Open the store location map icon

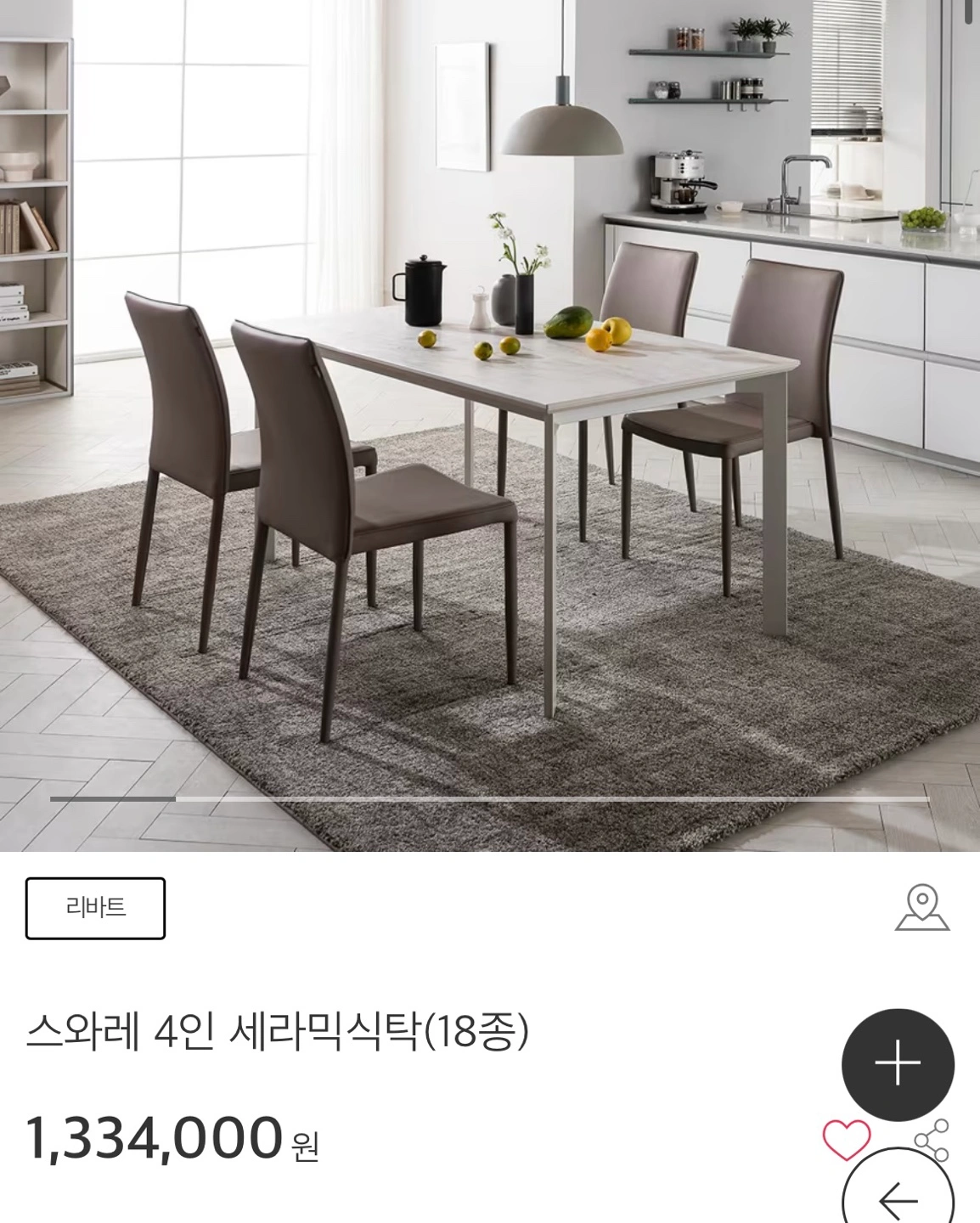tap(921, 908)
